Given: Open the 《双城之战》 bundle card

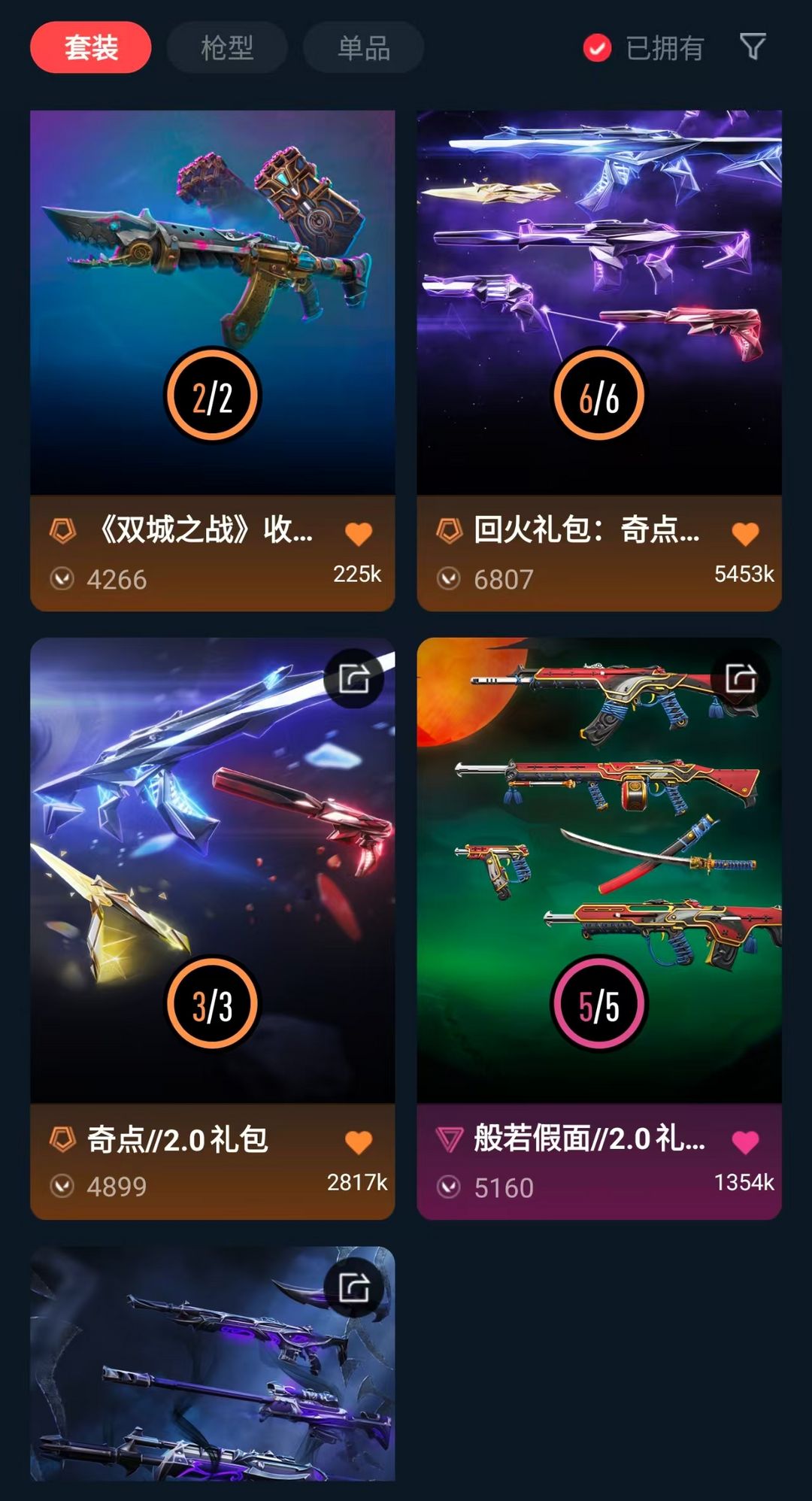Looking at the screenshot, I should click(x=212, y=361).
